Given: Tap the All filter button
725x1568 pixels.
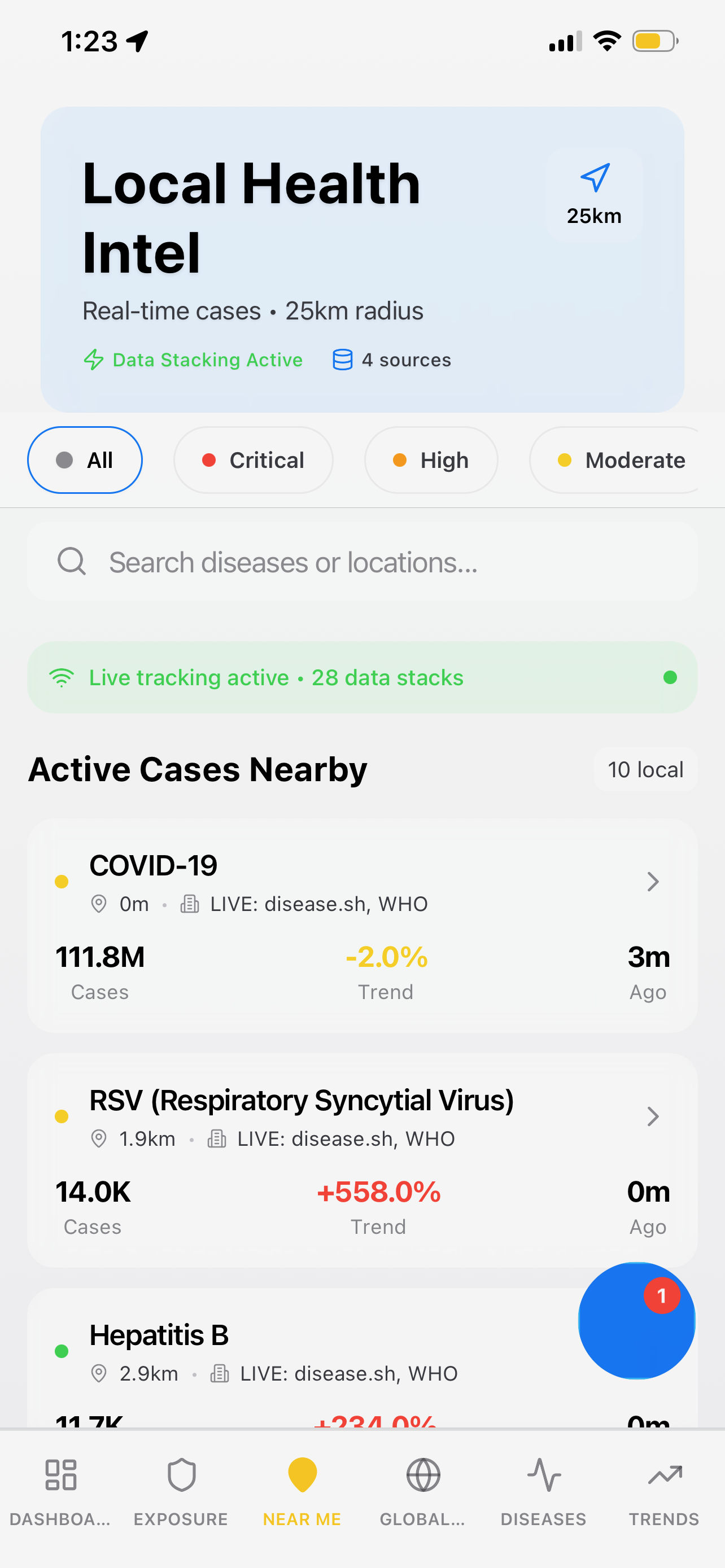Looking at the screenshot, I should click(x=85, y=459).
